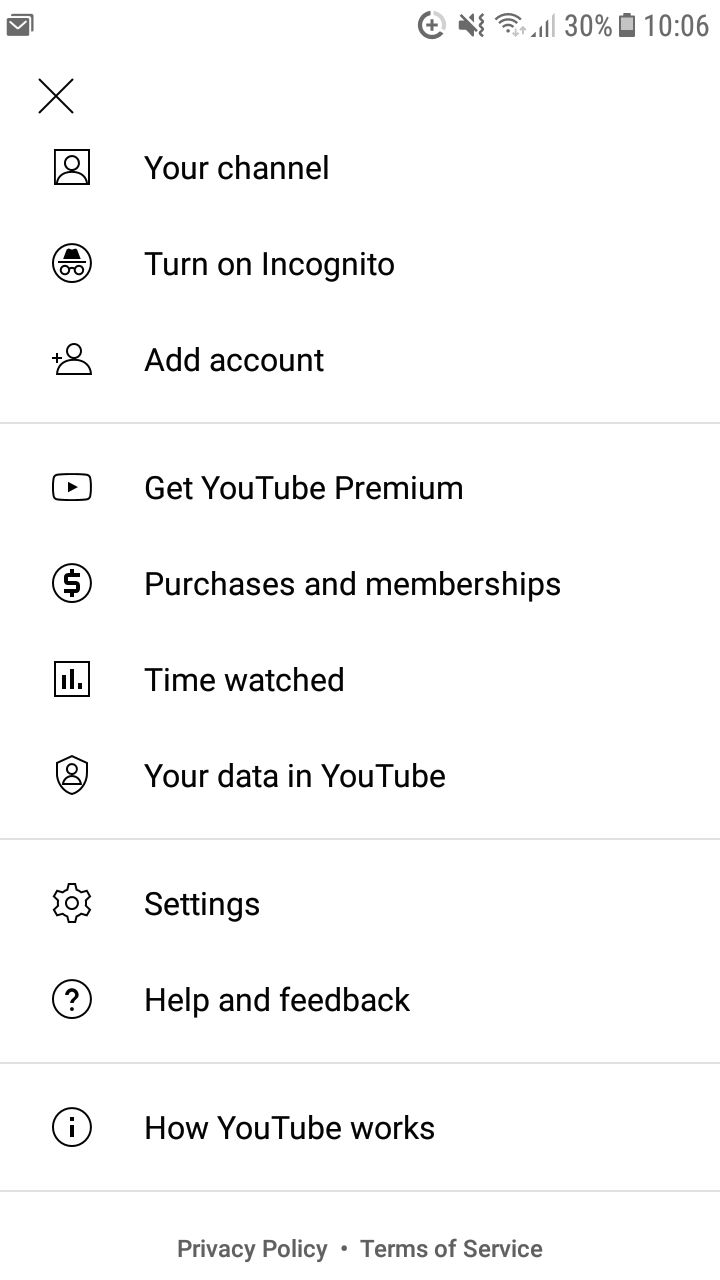
Task: Tap the Wi-Fi status icon
Action: point(505,25)
